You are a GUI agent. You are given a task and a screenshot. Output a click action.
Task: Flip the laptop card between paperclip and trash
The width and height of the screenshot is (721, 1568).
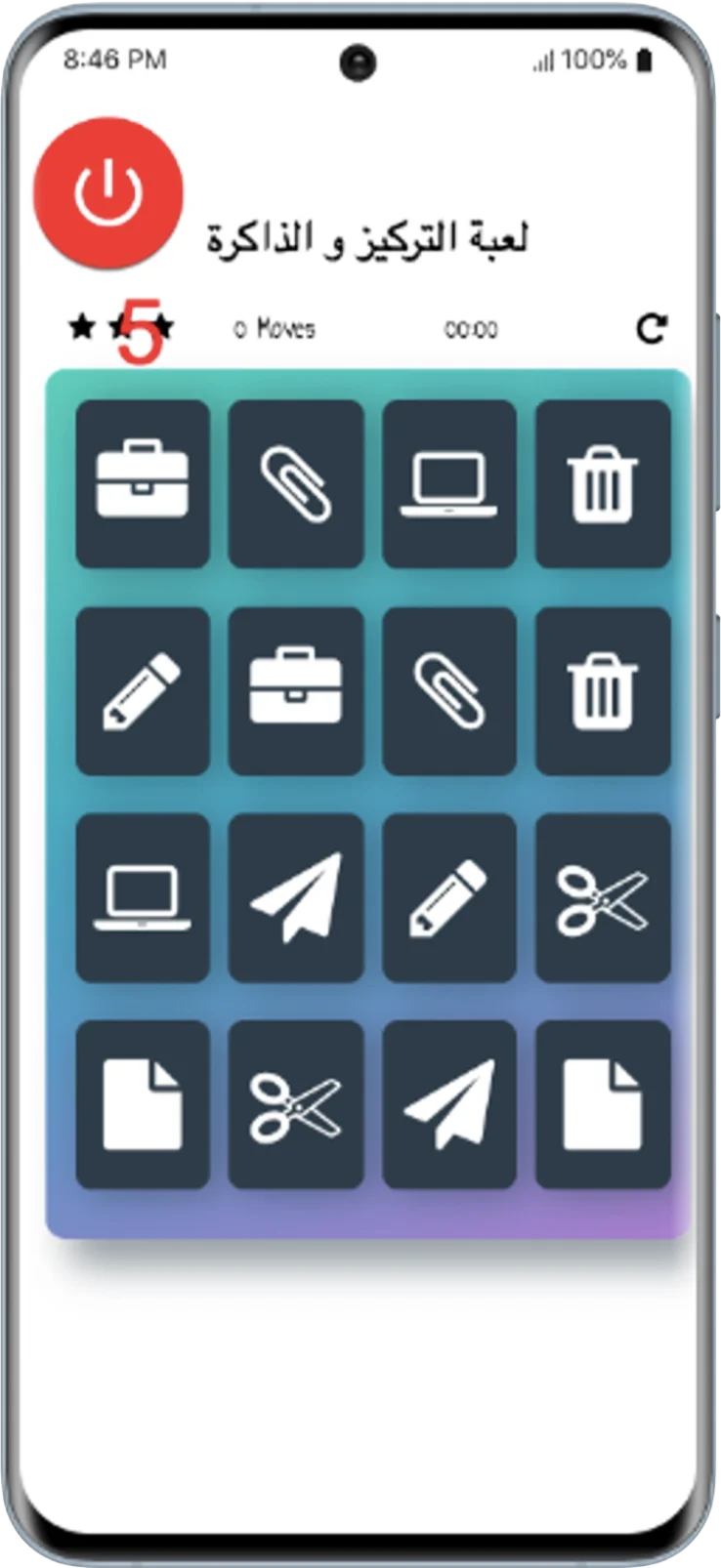coord(449,483)
